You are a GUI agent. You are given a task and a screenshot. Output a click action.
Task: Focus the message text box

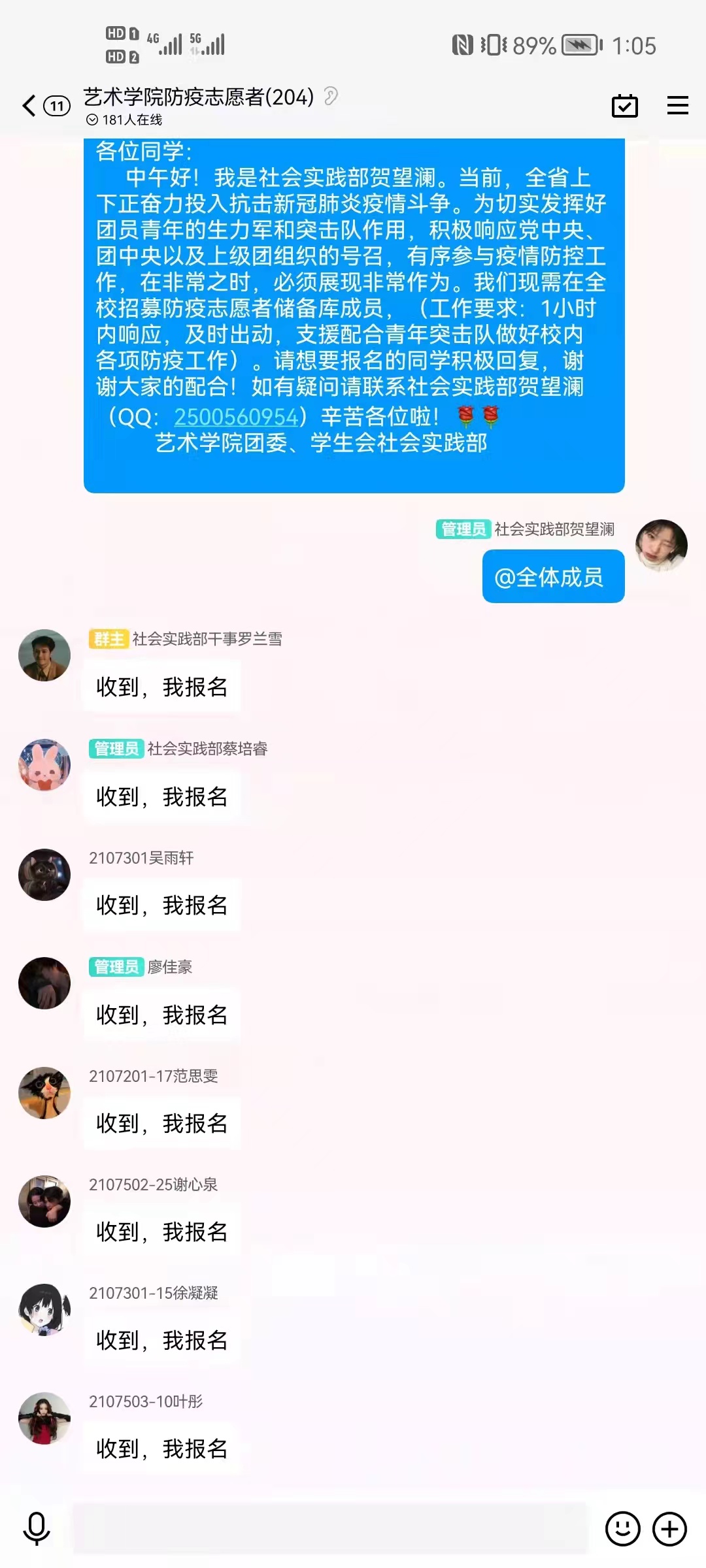pos(330,1529)
